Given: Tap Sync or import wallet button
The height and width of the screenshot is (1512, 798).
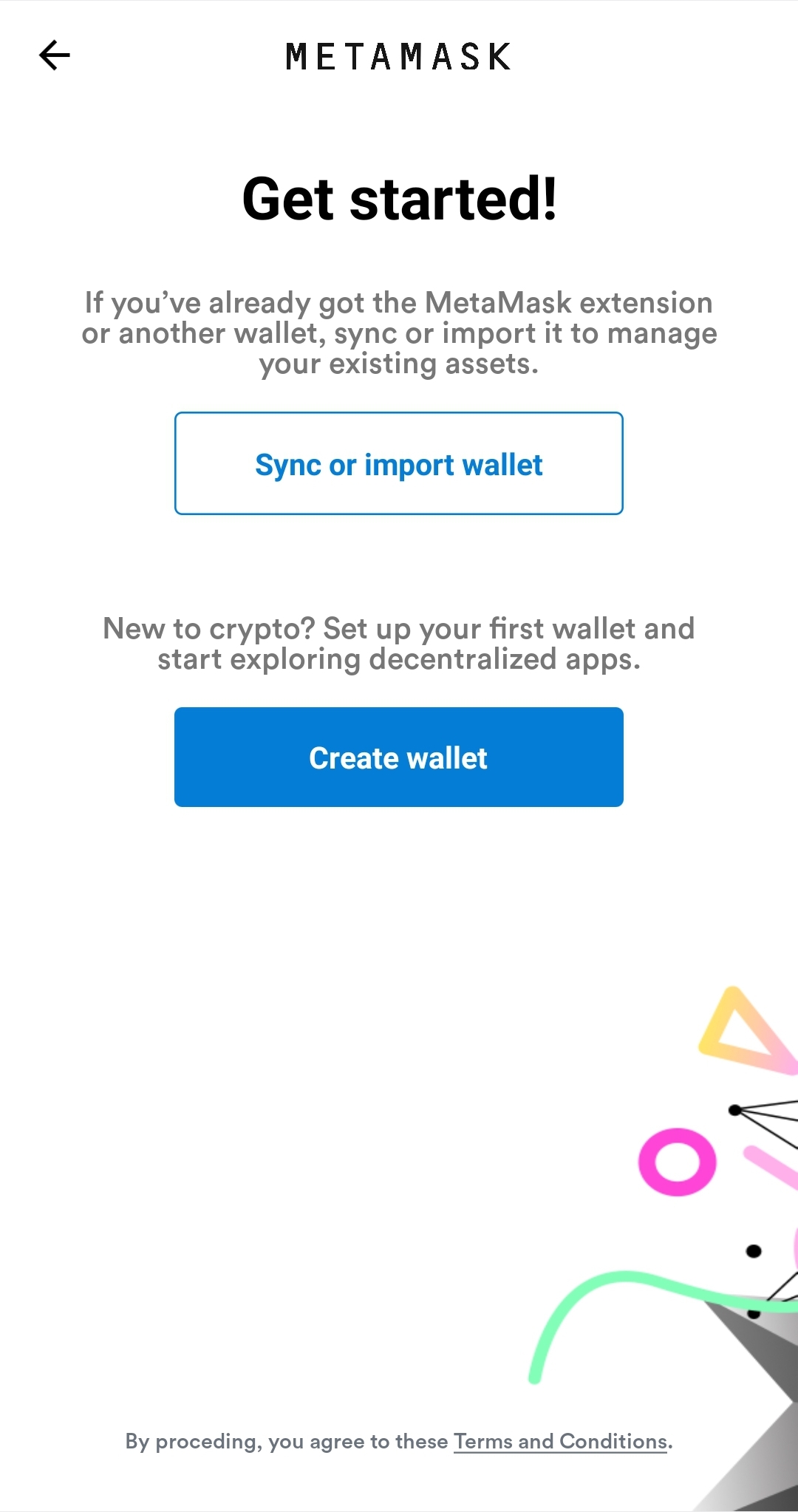Looking at the screenshot, I should [x=399, y=463].
